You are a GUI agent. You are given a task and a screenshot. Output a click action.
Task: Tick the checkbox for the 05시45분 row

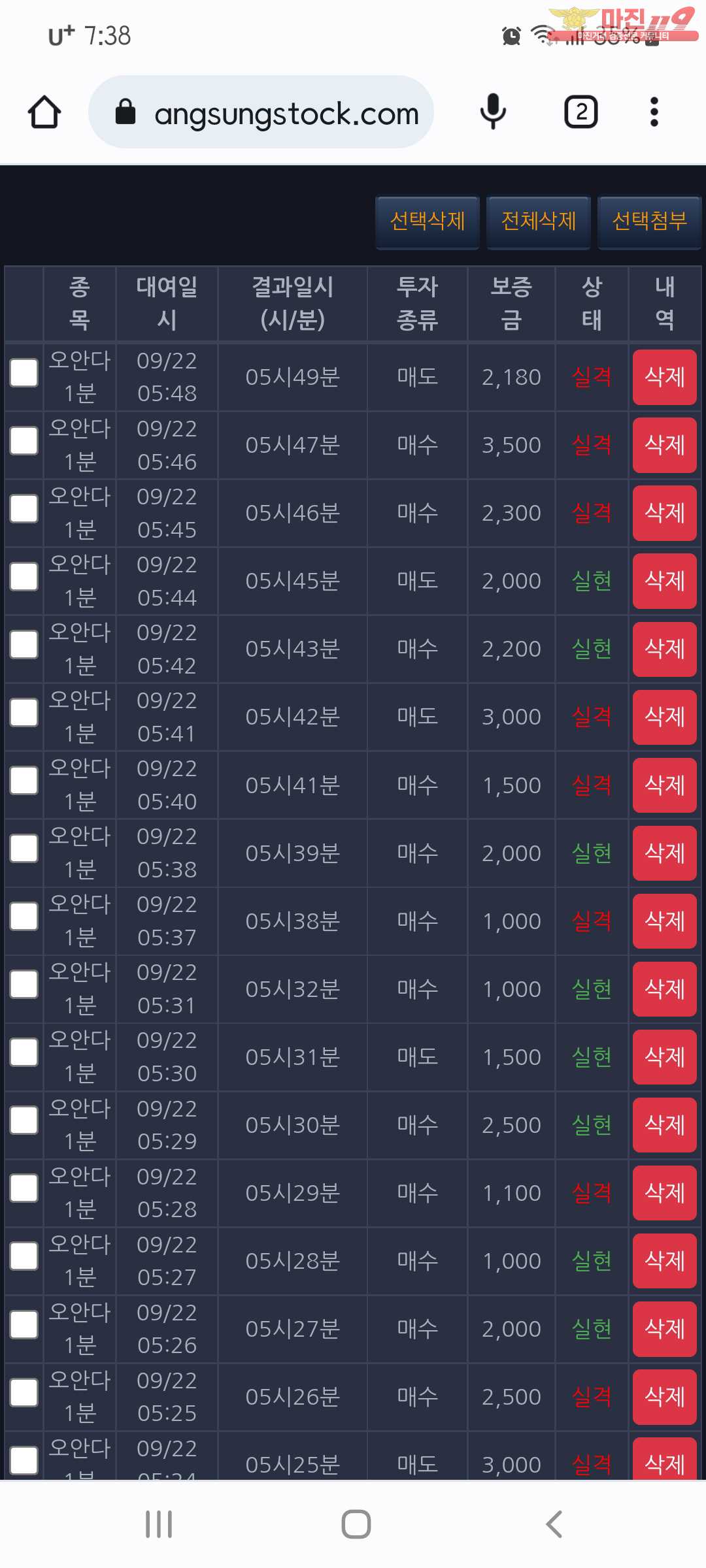click(24, 577)
